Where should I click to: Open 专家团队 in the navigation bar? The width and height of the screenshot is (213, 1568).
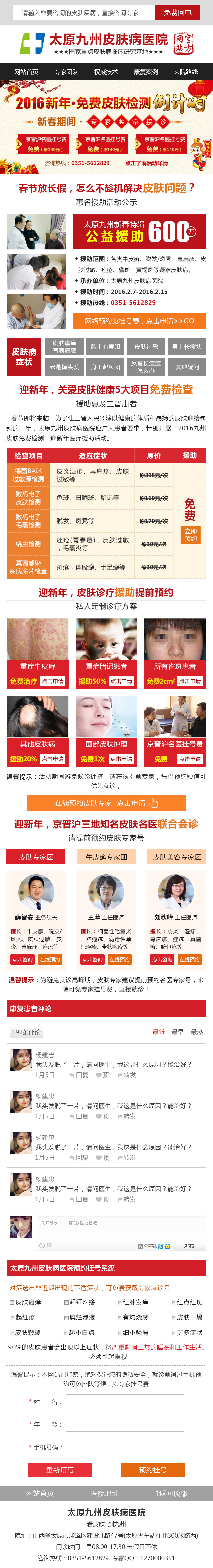point(66,72)
